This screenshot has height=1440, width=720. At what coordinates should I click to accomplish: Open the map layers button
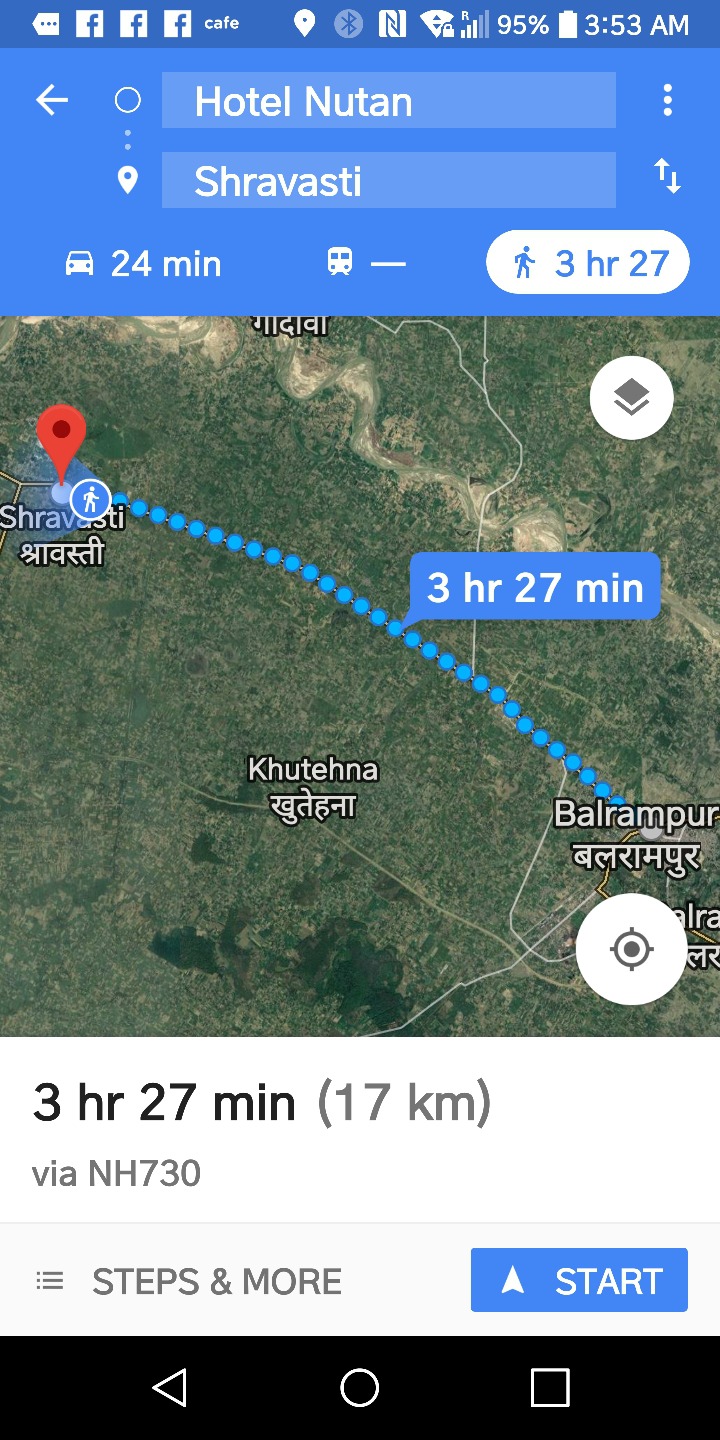631,398
